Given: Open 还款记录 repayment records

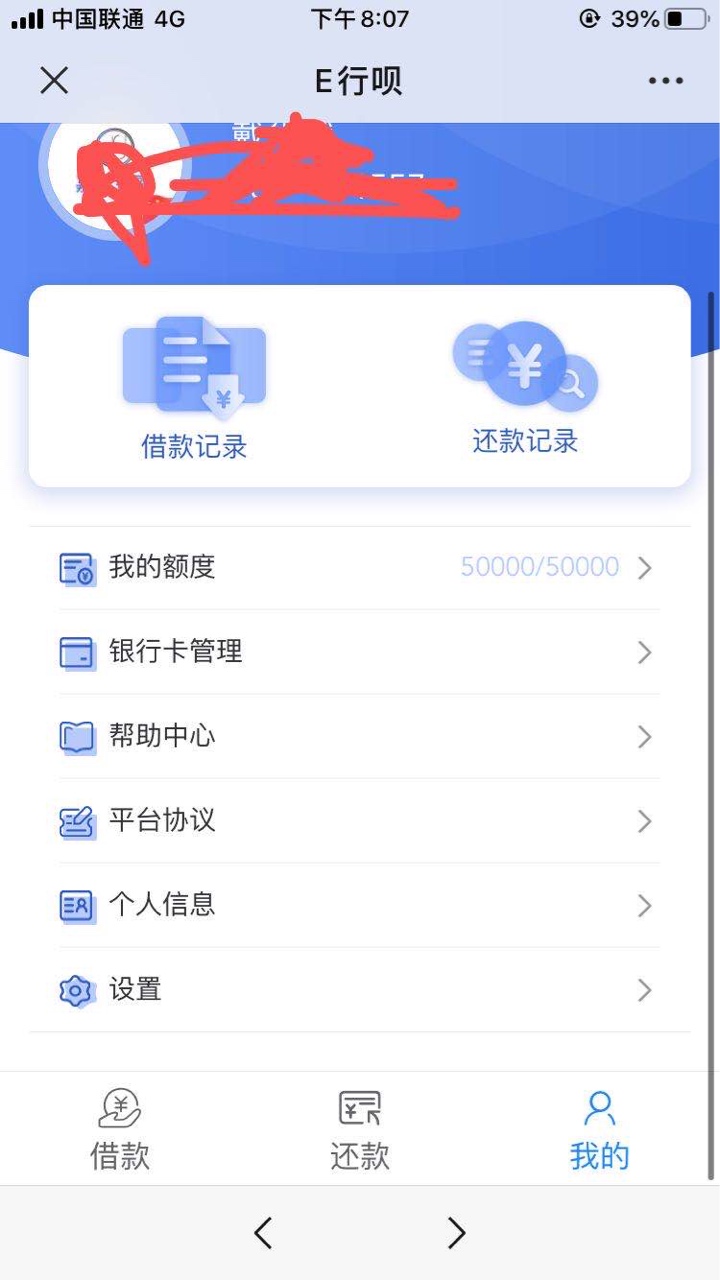Looking at the screenshot, I should 525,388.
